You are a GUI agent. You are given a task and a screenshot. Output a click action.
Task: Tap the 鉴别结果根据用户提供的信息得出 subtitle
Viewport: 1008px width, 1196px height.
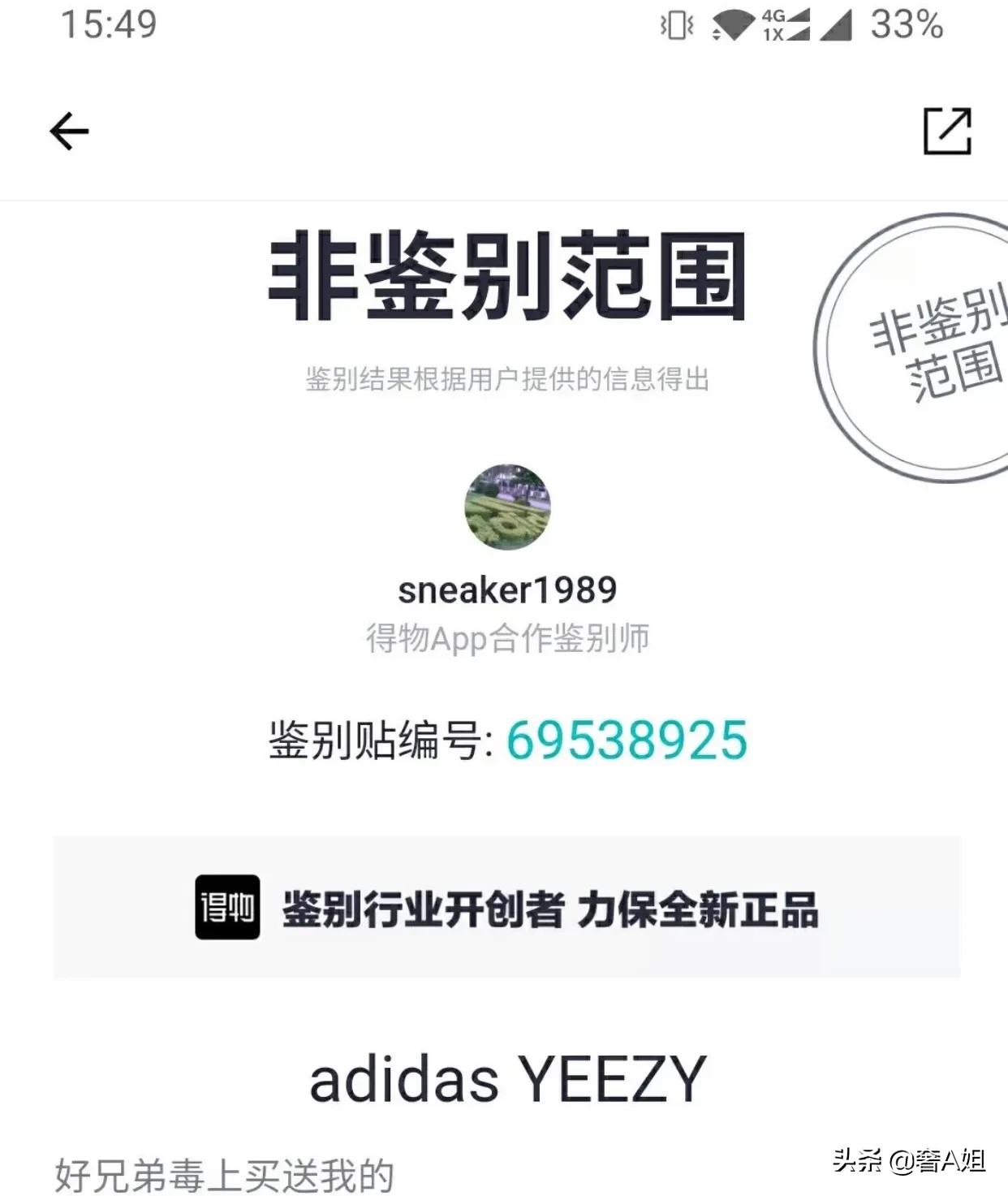pyautogui.click(x=507, y=377)
